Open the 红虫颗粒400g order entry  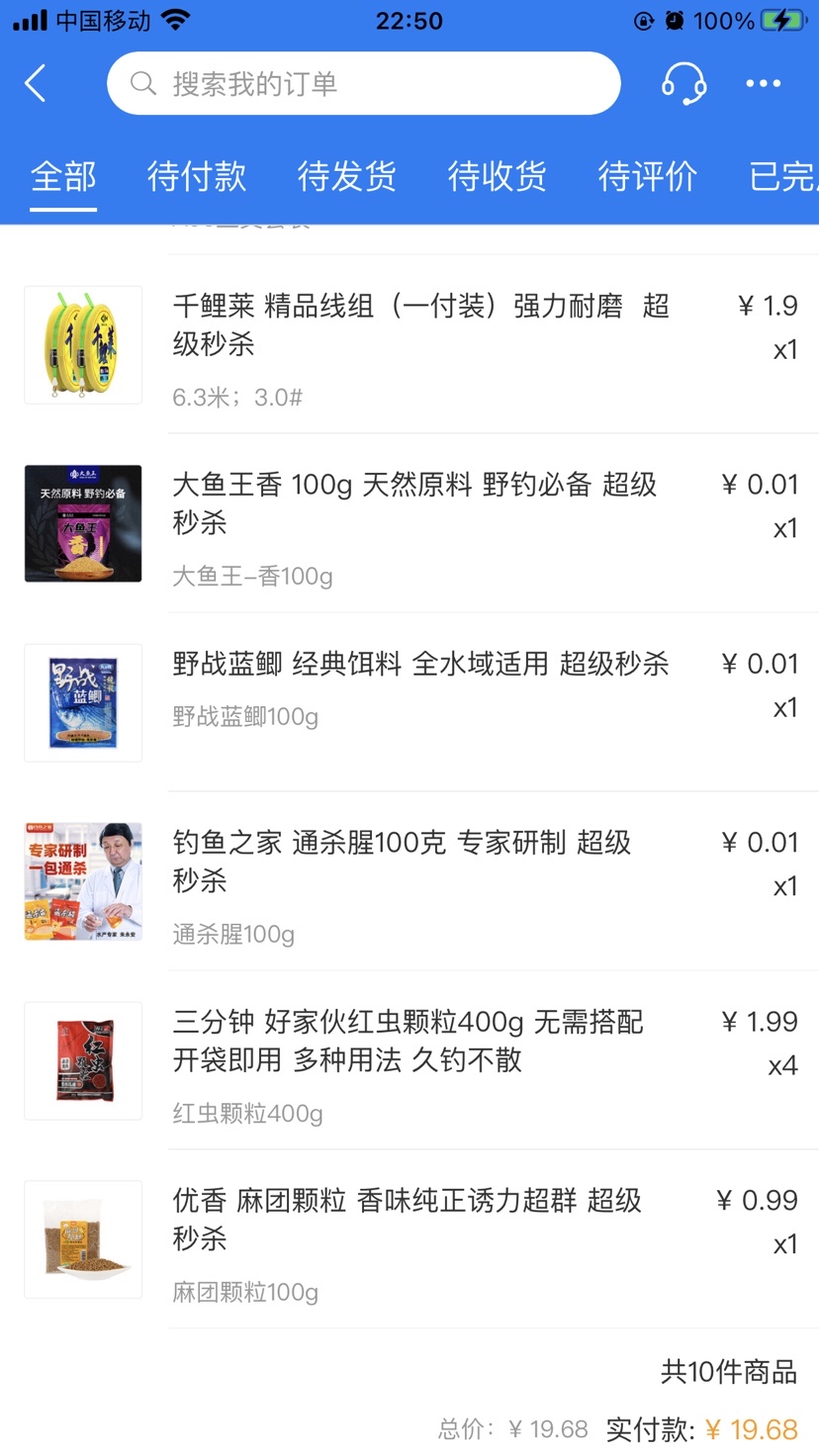(396, 1058)
